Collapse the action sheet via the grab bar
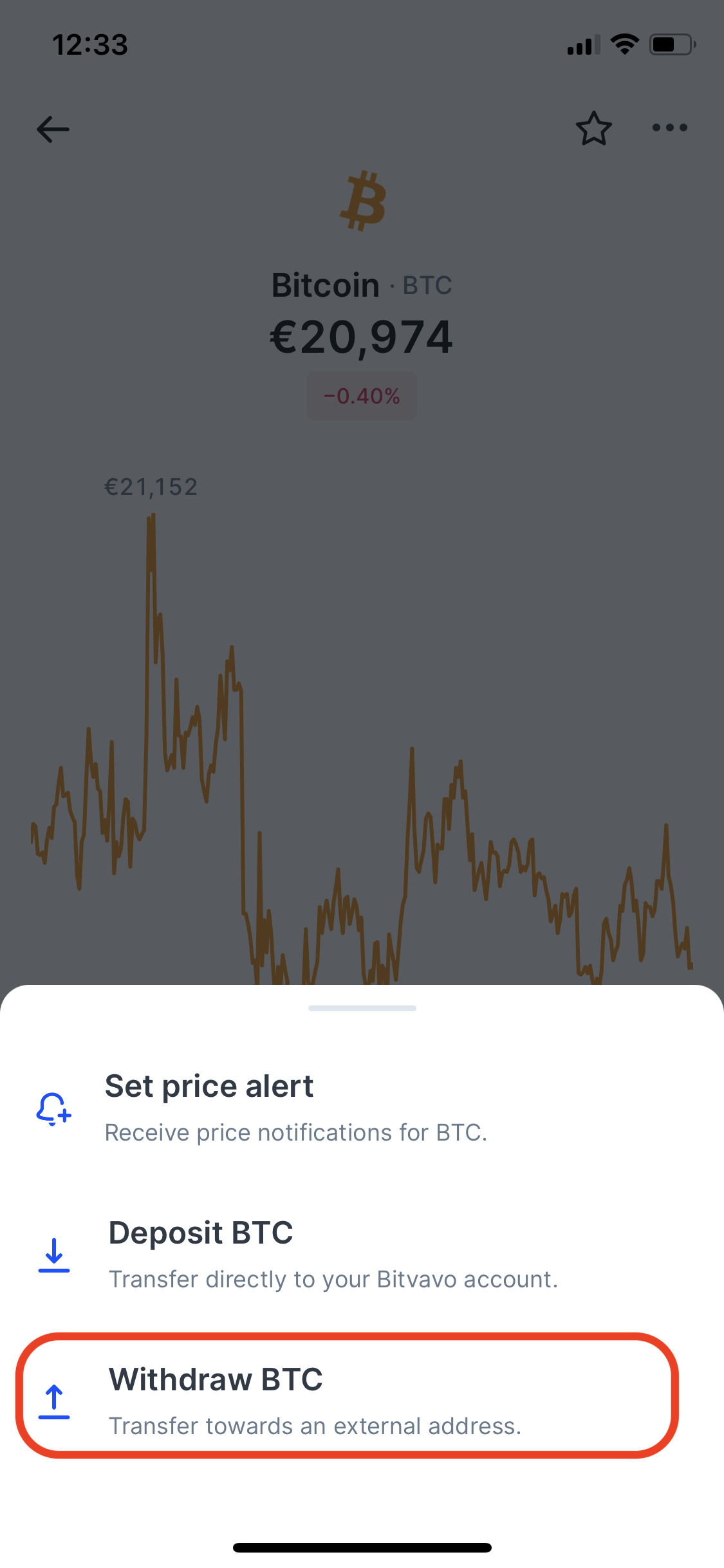Viewport: 724px width, 1568px height. (x=362, y=1008)
